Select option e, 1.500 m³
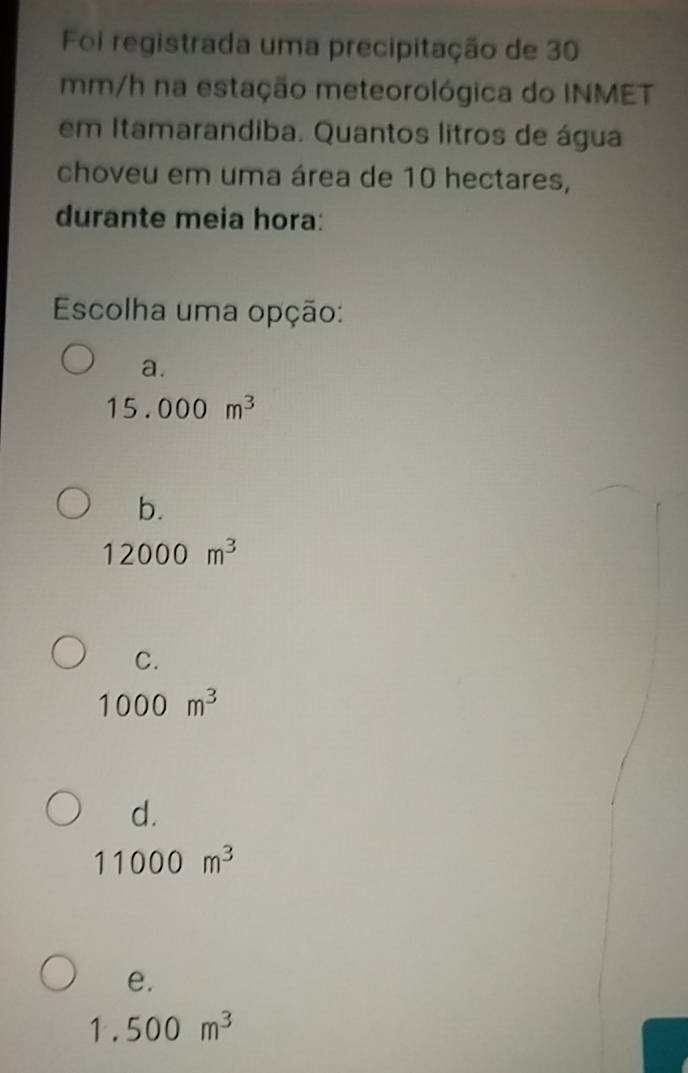688x1073 pixels. tap(58, 974)
